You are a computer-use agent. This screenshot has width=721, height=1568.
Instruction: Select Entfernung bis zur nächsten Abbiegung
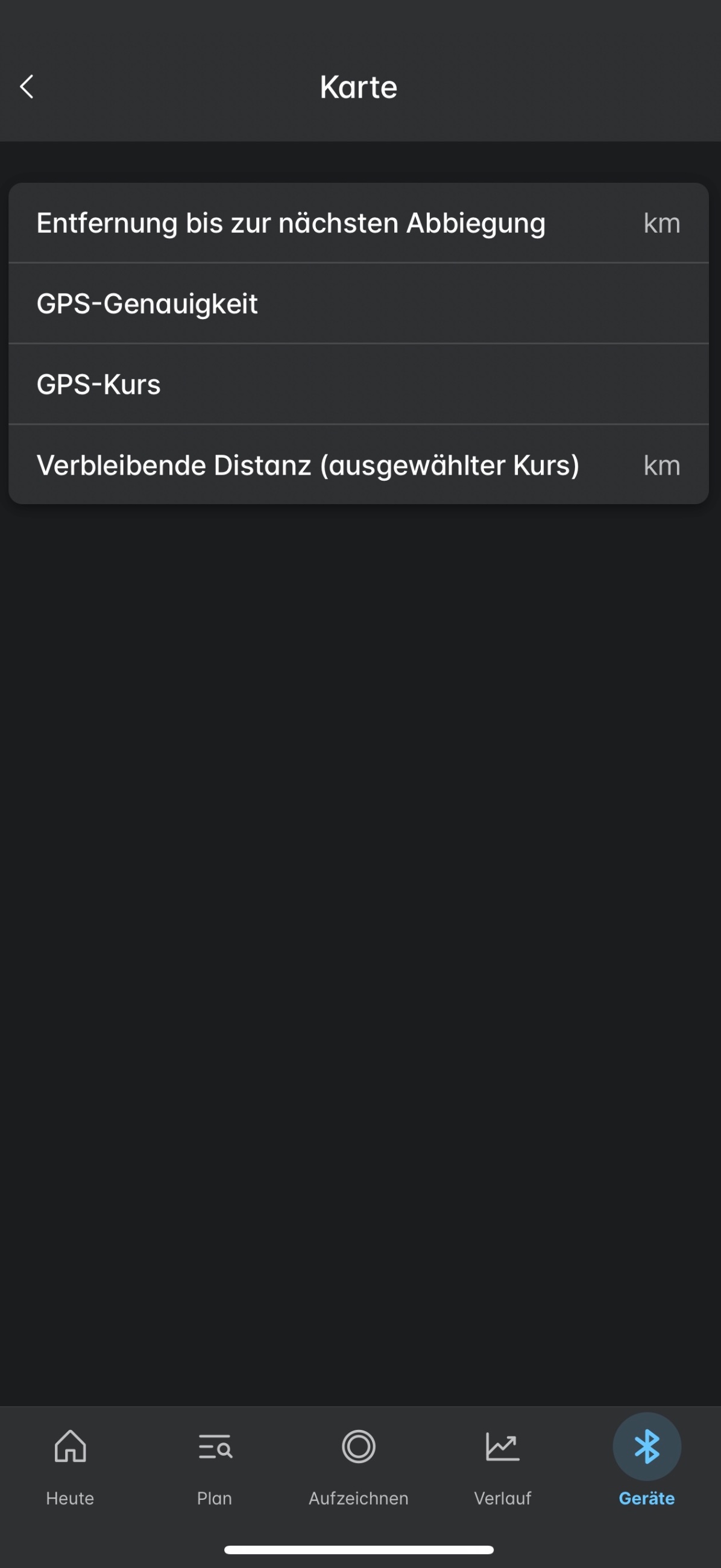pyautogui.click(x=357, y=223)
